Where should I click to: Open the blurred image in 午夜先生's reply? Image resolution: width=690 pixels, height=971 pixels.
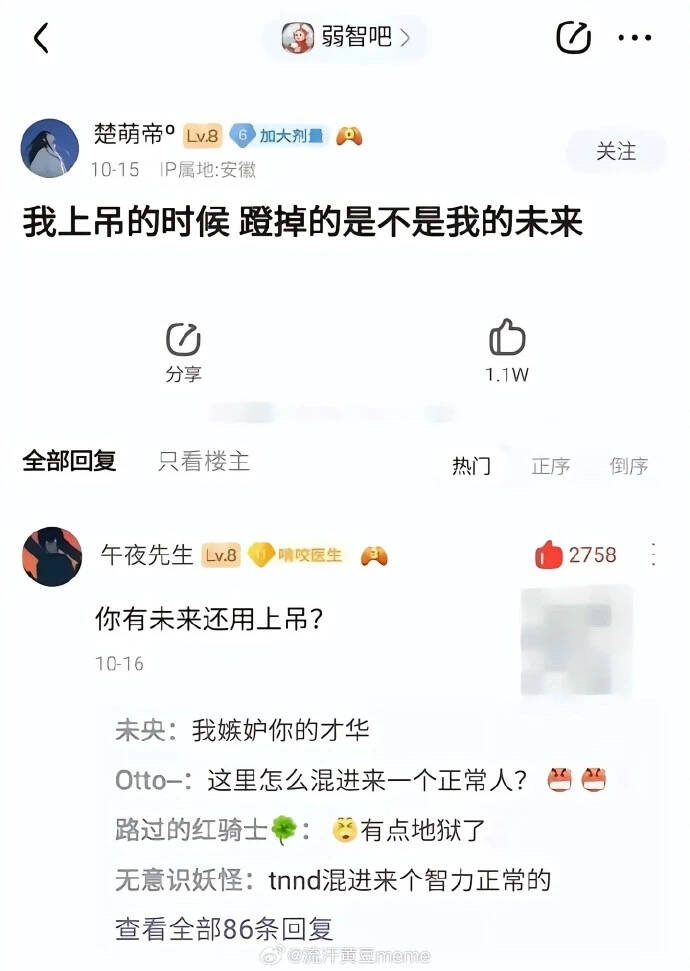[577, 640]
